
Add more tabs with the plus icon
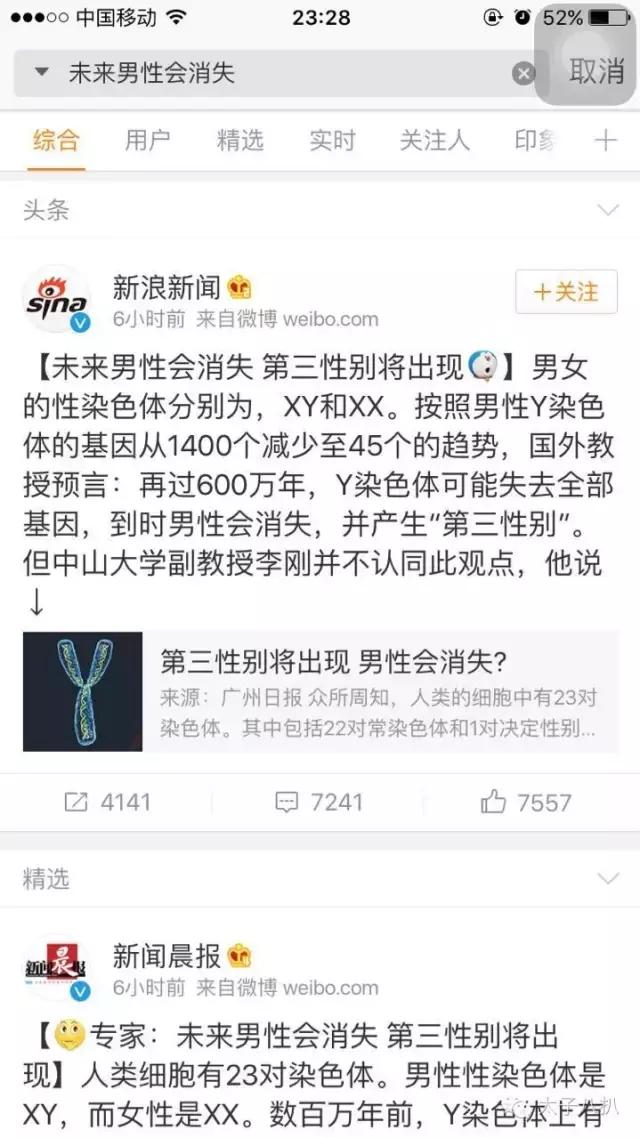click(x=605, y=140)
